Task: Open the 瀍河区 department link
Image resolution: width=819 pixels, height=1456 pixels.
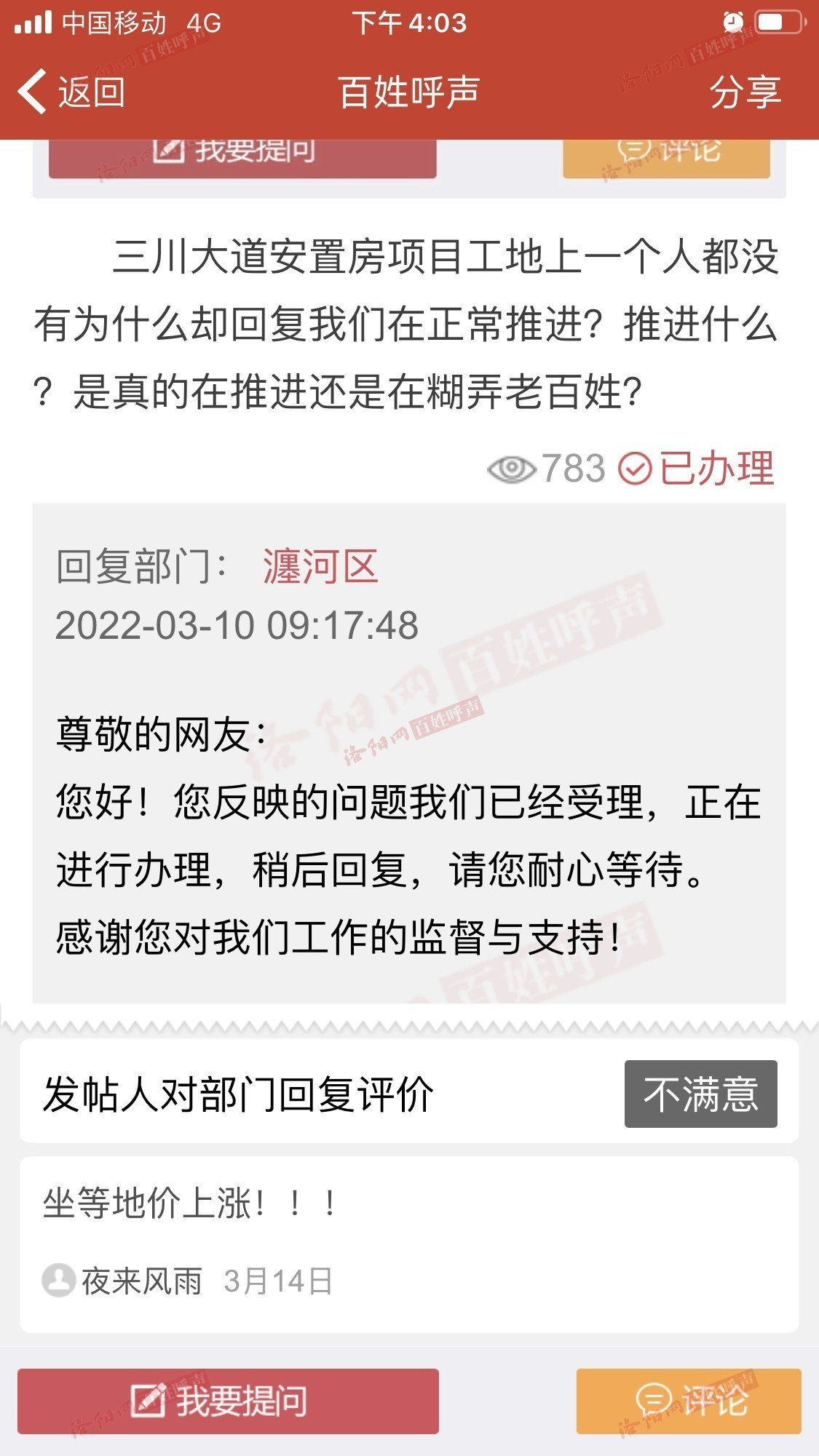Action: (320, 567)
